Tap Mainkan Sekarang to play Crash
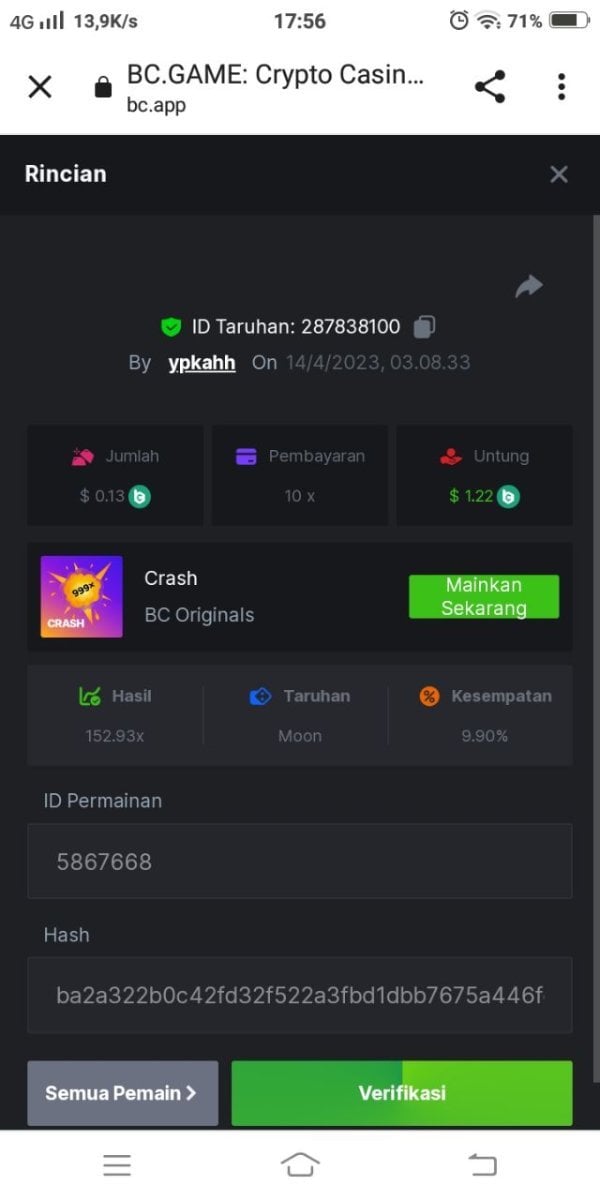This screenshot has height=1200, width=600. (483, 597)
